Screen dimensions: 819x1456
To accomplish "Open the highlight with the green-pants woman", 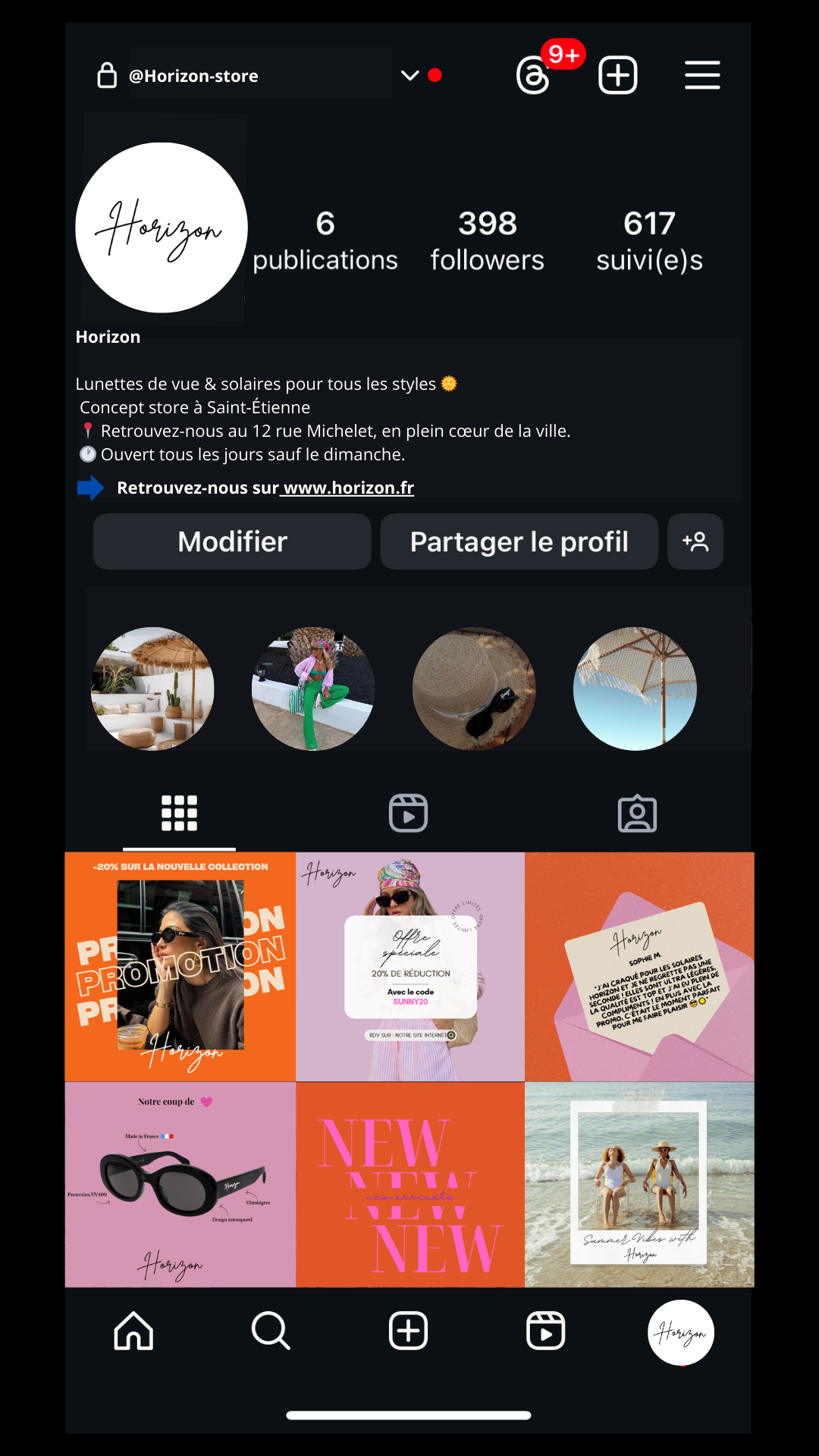I will point(313,689).
